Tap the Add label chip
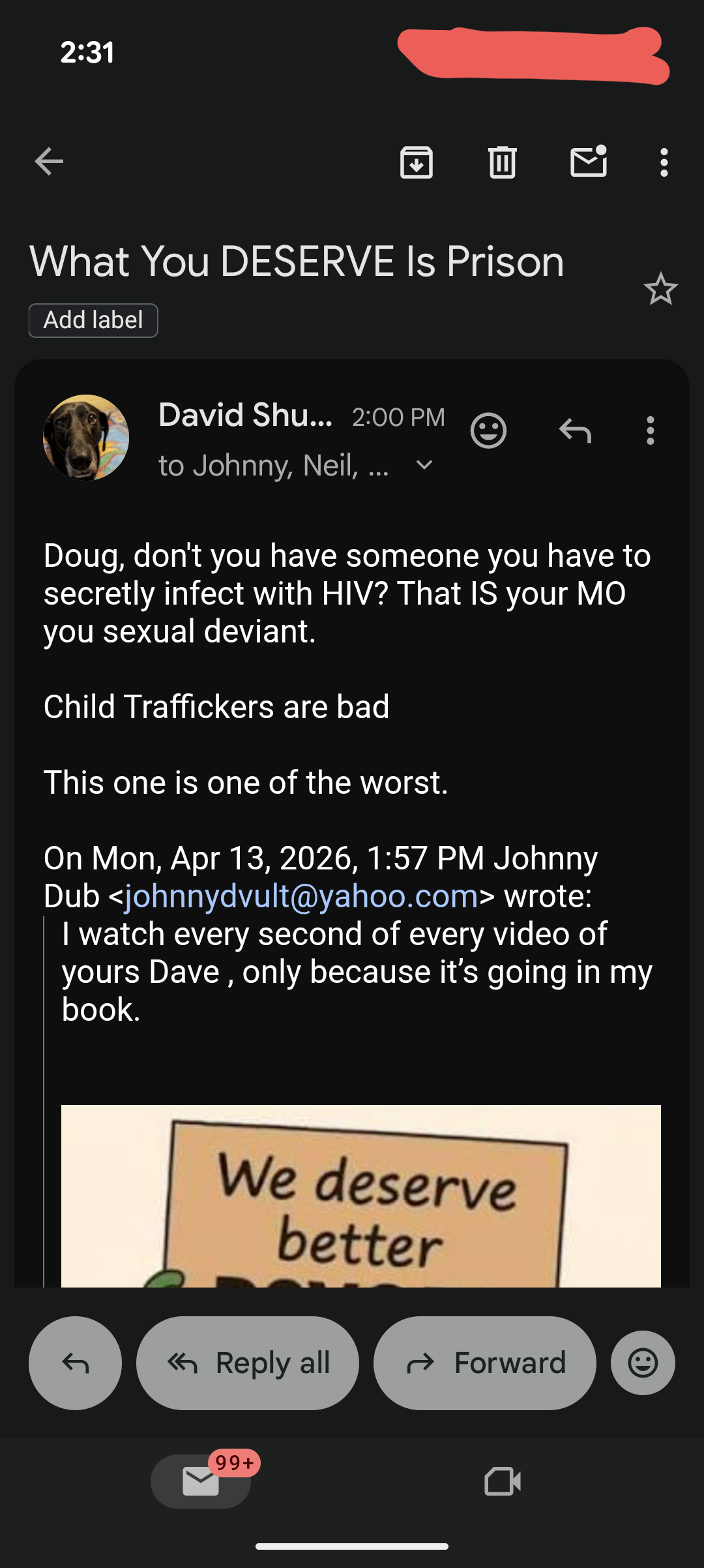 pyautogui.click(x=93, y=320)
